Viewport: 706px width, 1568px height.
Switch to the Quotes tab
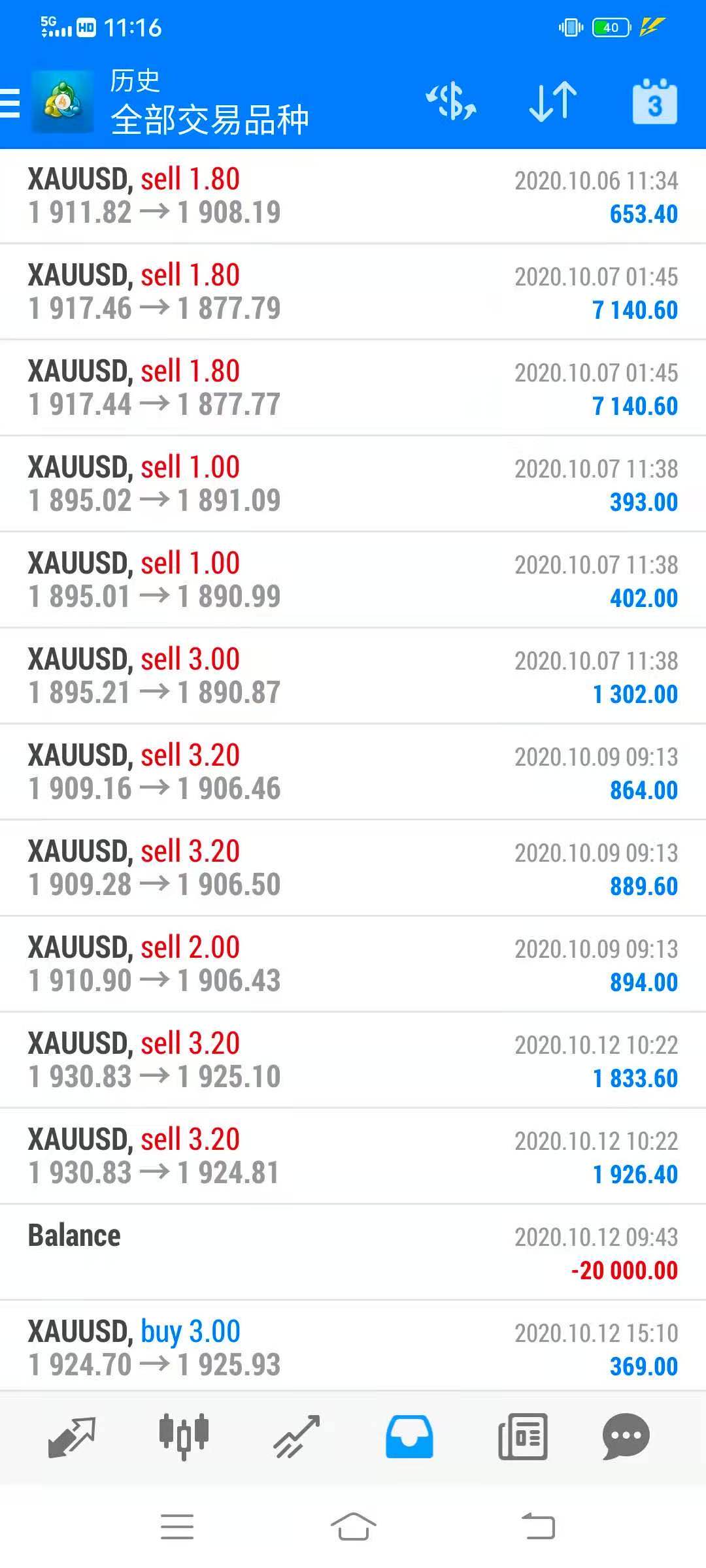click(x=72, y=1437)
